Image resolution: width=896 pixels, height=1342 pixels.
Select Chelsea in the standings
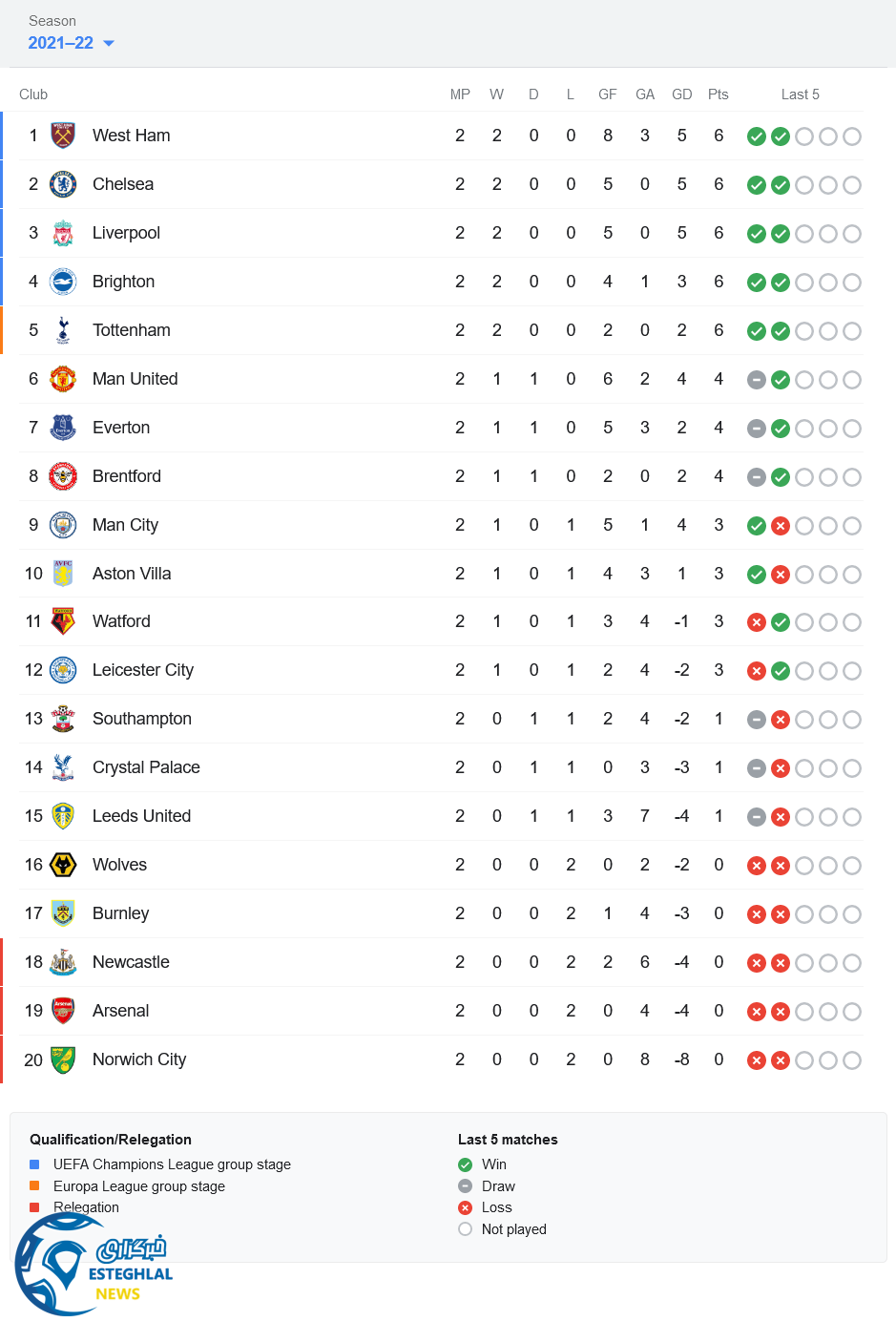(123, 184)
